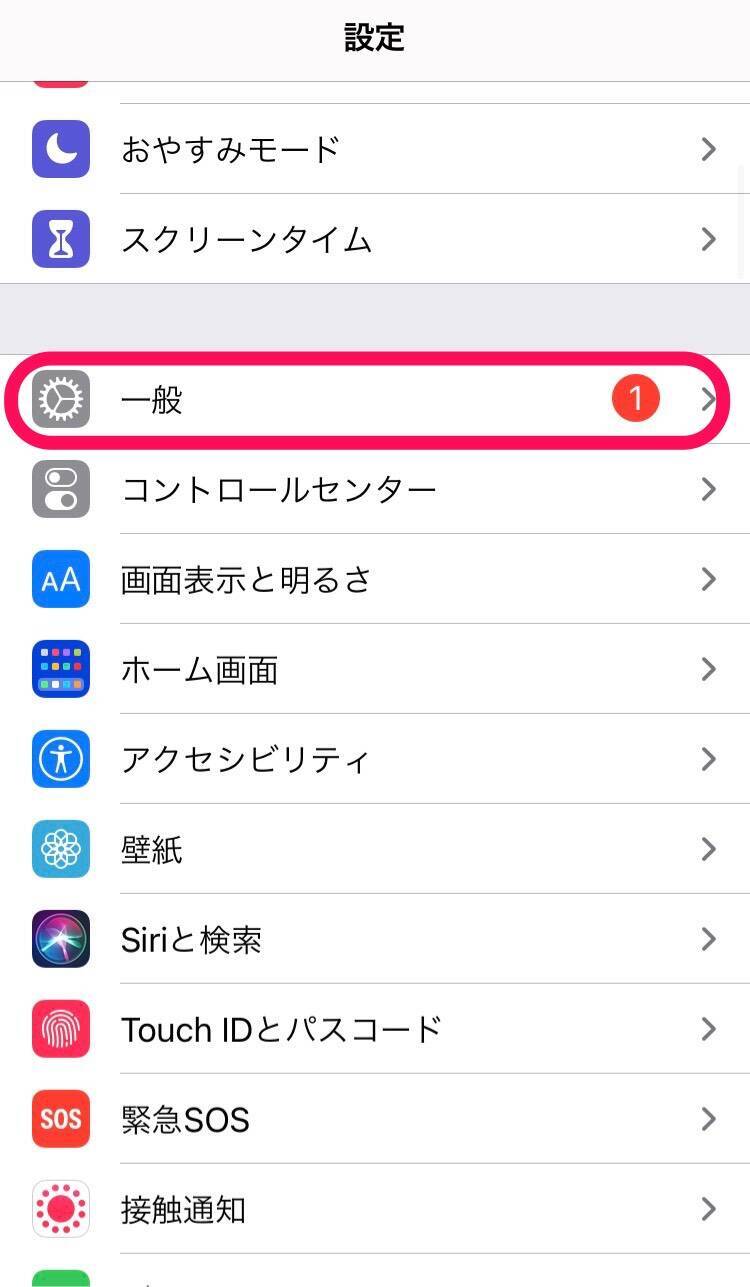Go to Touch IDとパスコード

[375, 1030]
